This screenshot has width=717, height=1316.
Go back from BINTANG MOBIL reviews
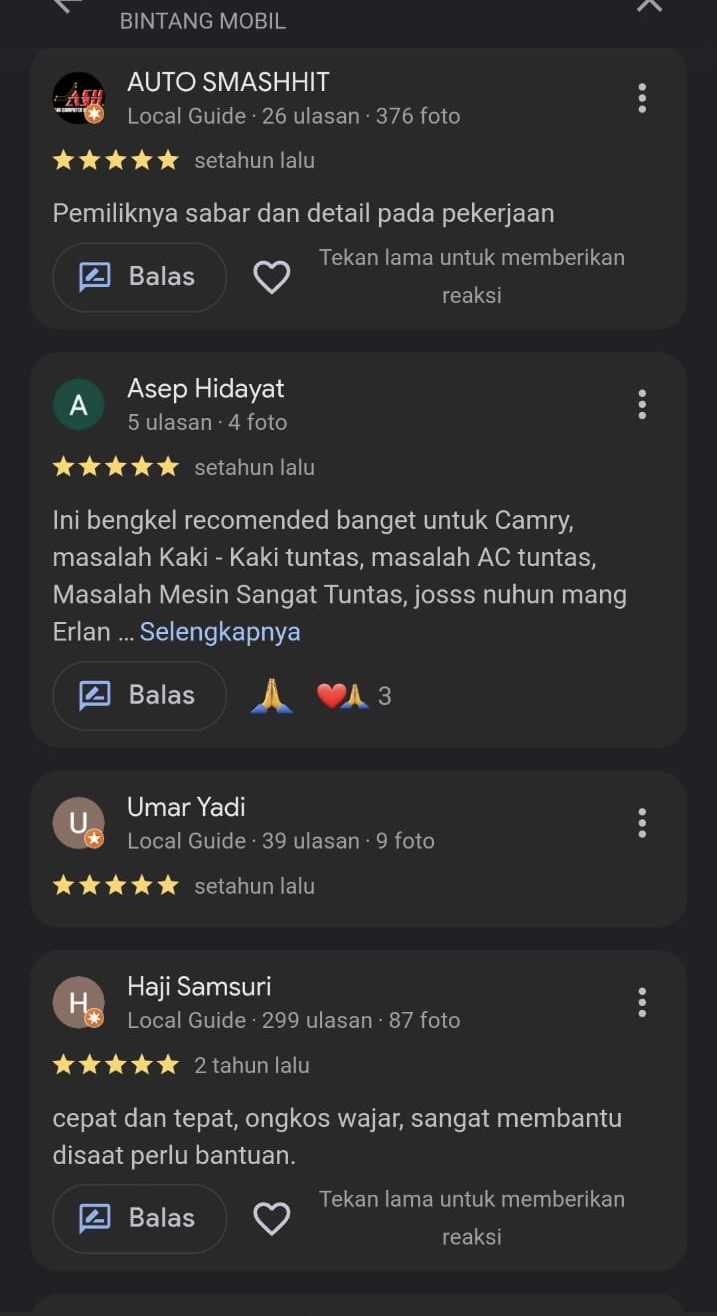coord(66,5)
